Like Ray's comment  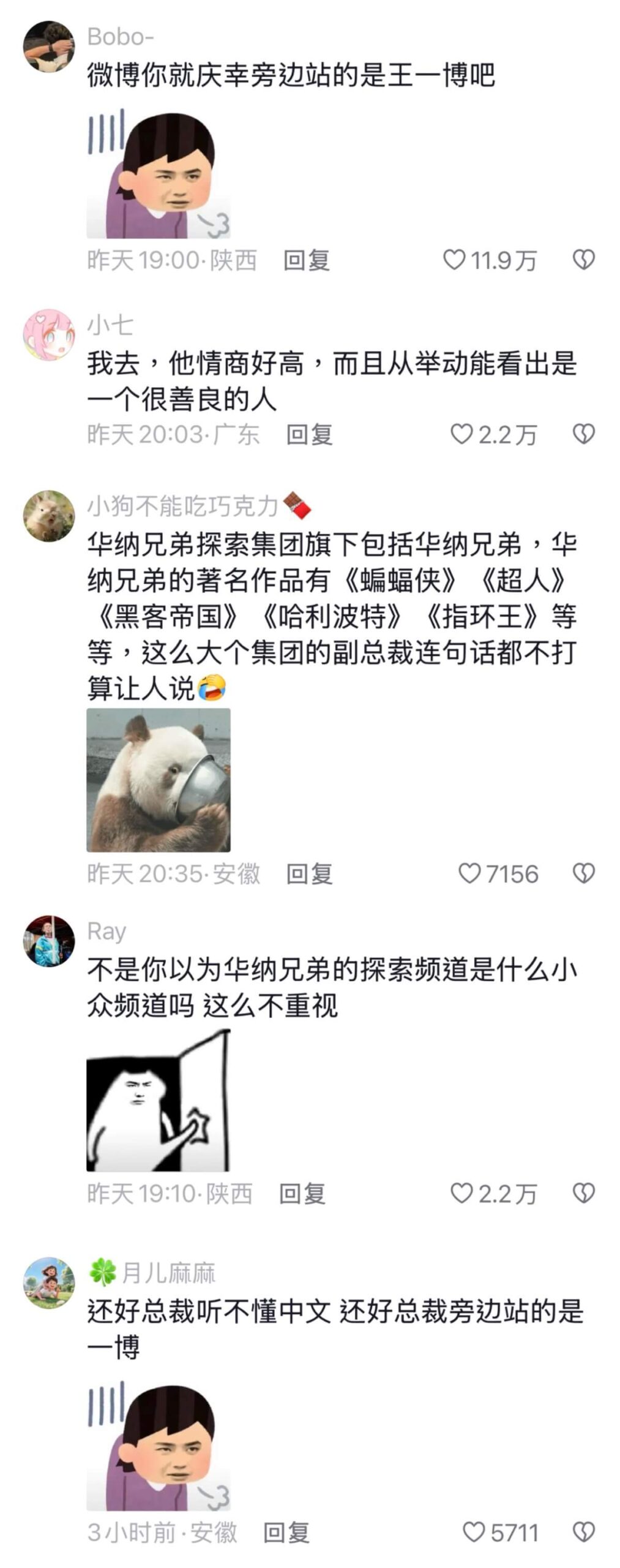[461, 1193]
